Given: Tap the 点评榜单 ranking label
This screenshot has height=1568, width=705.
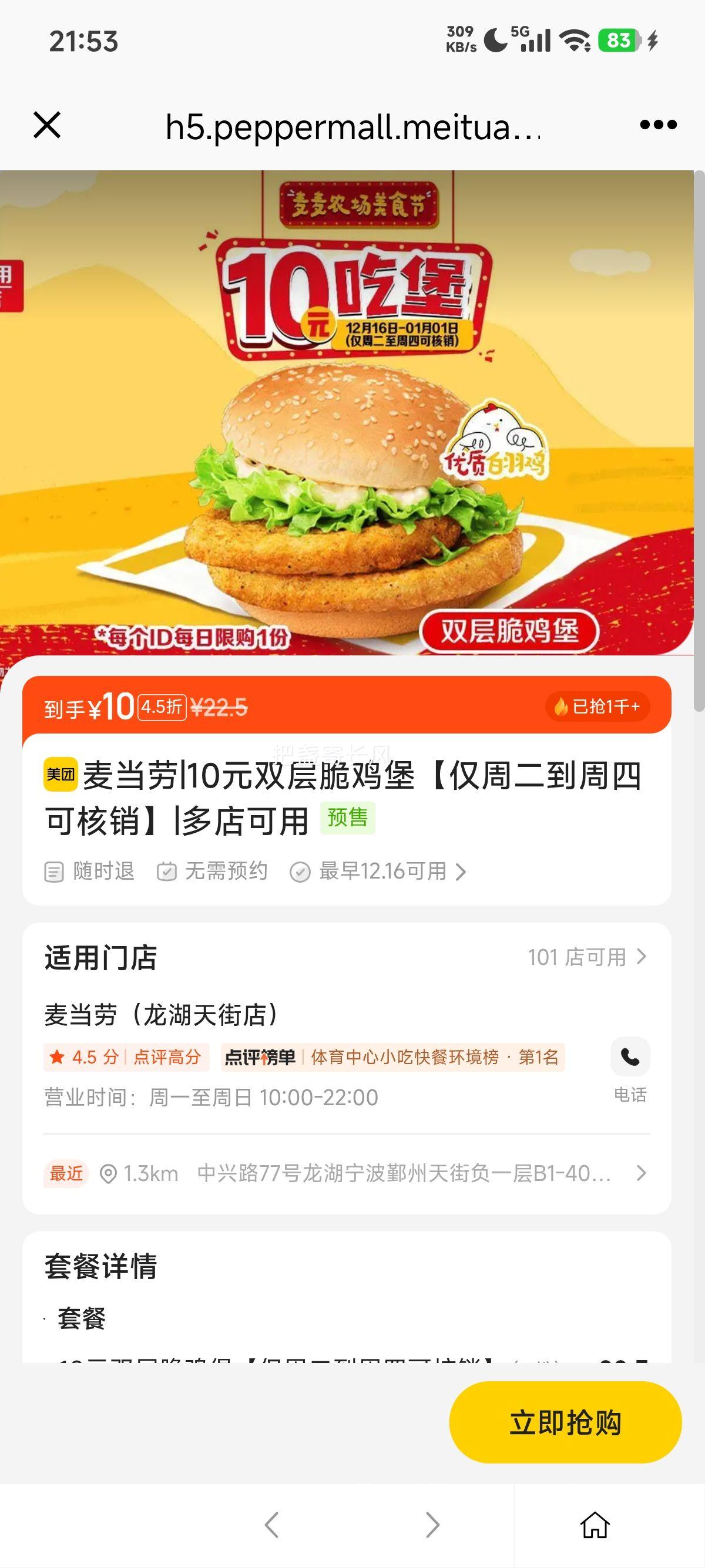Looking at the screenshot, I should (x=262, y=1056).
